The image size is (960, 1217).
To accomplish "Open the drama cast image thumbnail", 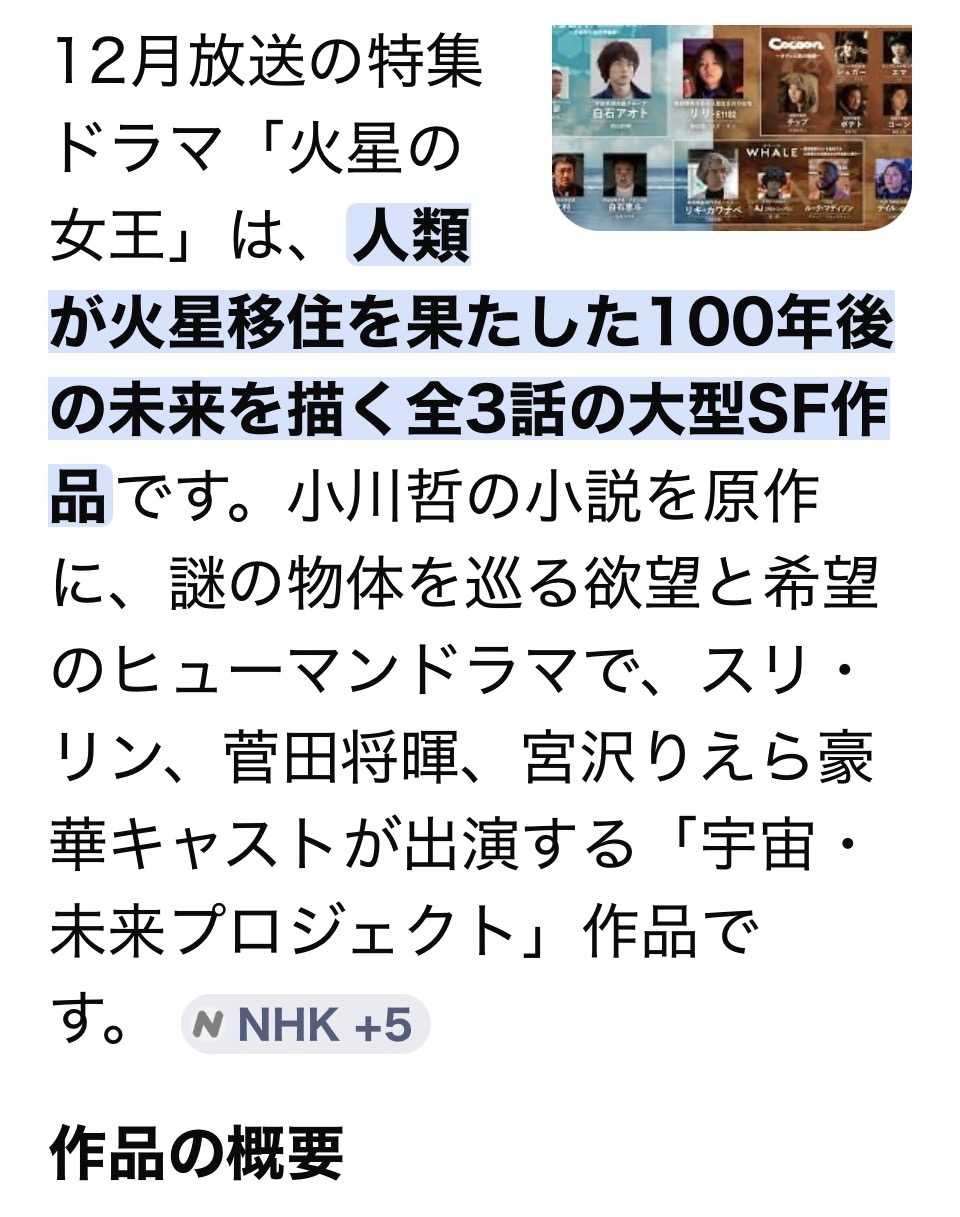I will [x=731, y=127].
